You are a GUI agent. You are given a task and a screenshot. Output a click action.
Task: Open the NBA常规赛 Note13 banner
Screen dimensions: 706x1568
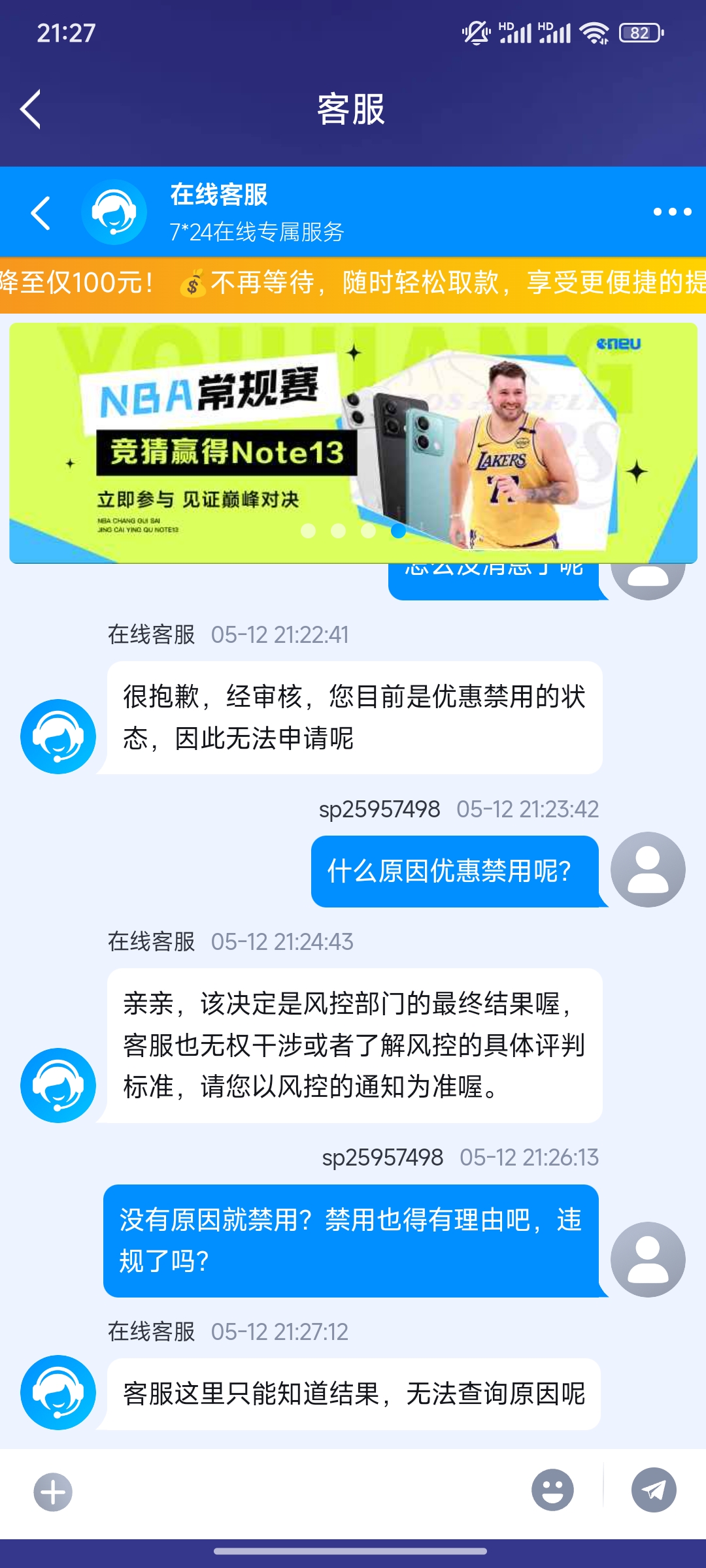pos(353,443)
